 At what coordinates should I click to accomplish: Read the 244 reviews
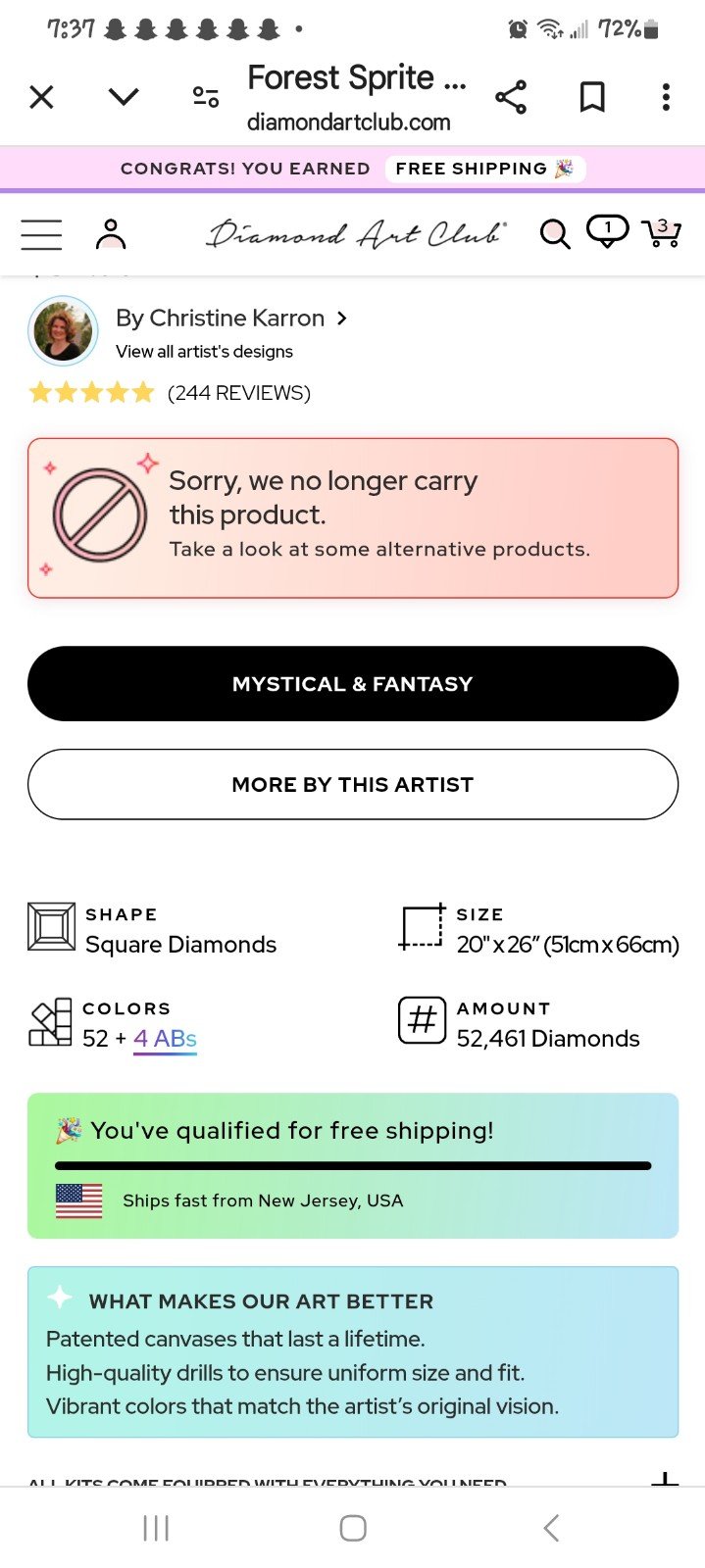238,393
